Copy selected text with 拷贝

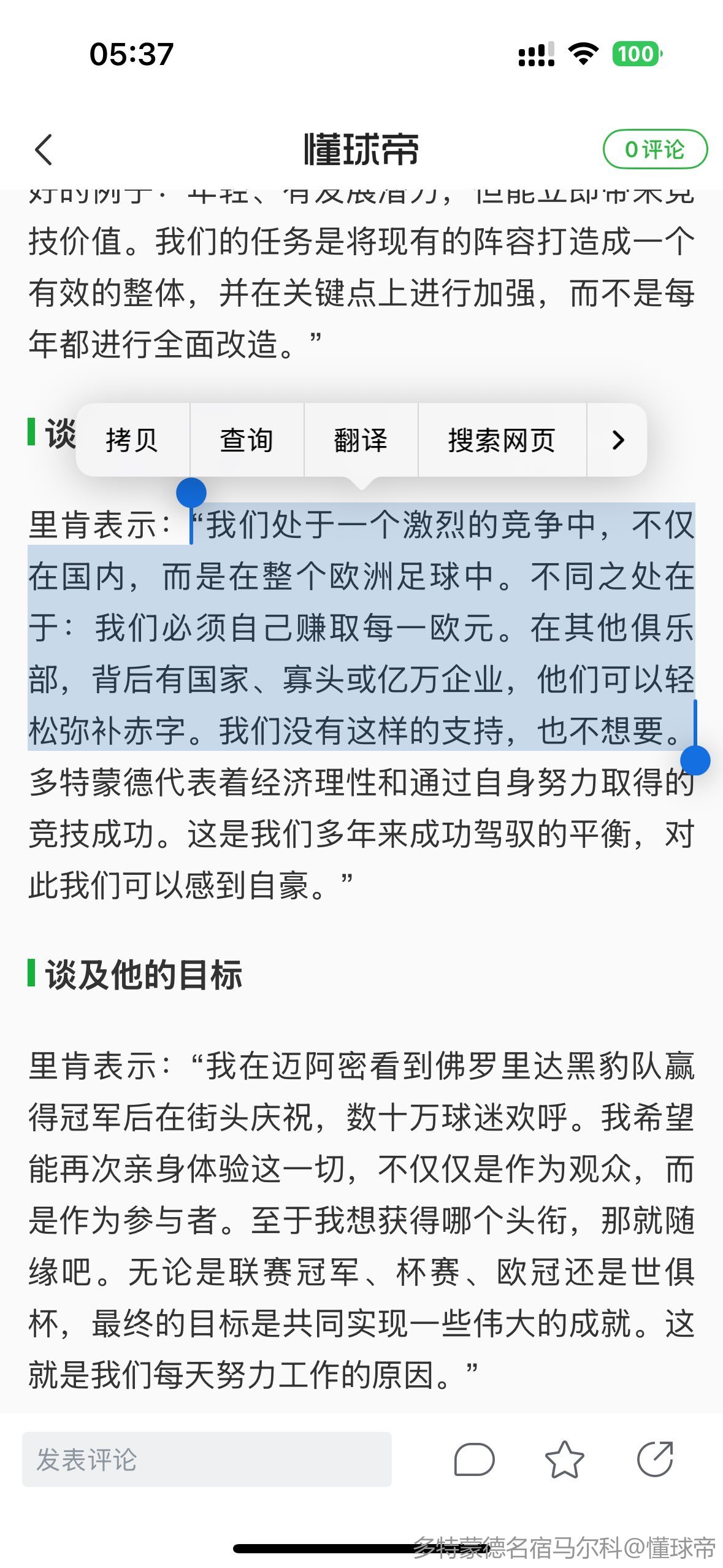coord(132,440)
